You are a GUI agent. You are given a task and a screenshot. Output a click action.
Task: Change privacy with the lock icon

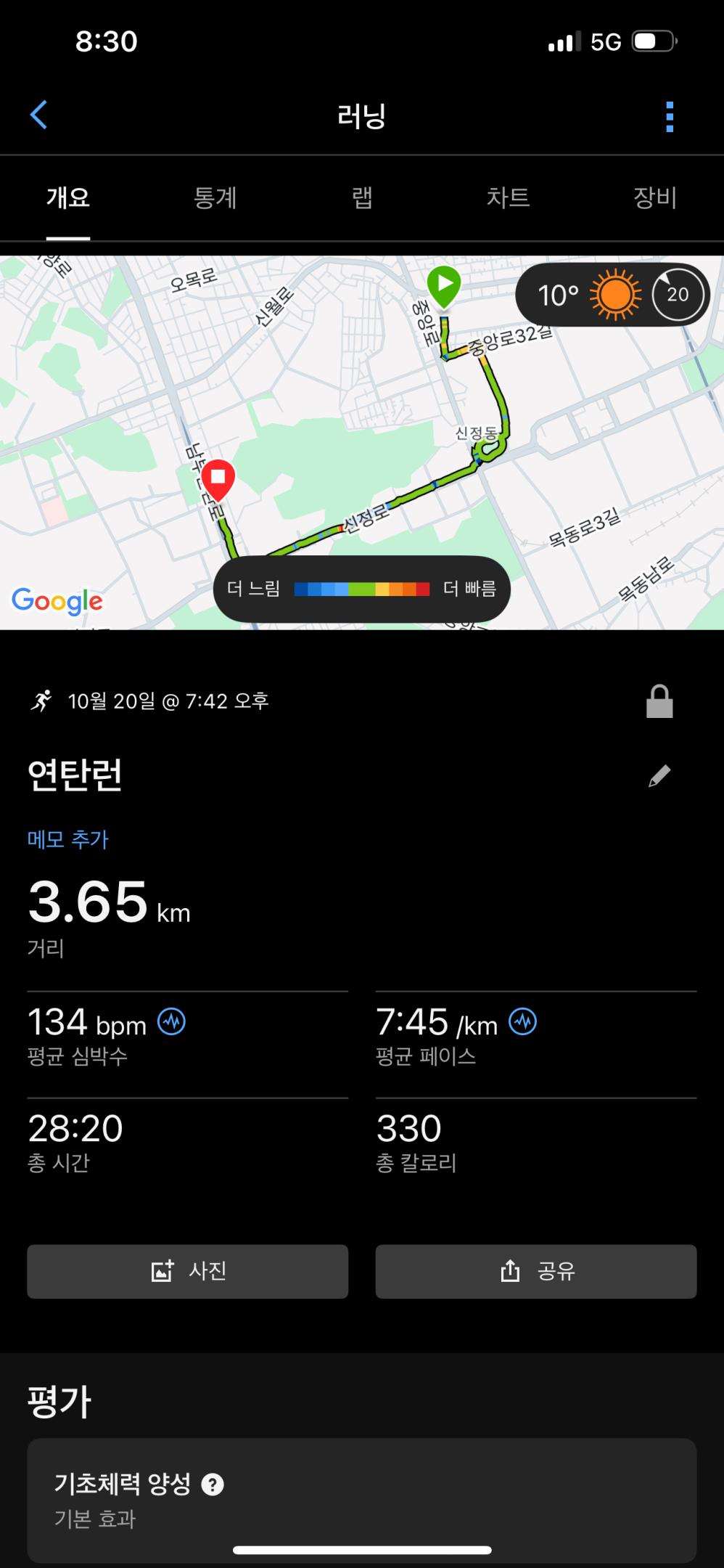pos(659,702)
